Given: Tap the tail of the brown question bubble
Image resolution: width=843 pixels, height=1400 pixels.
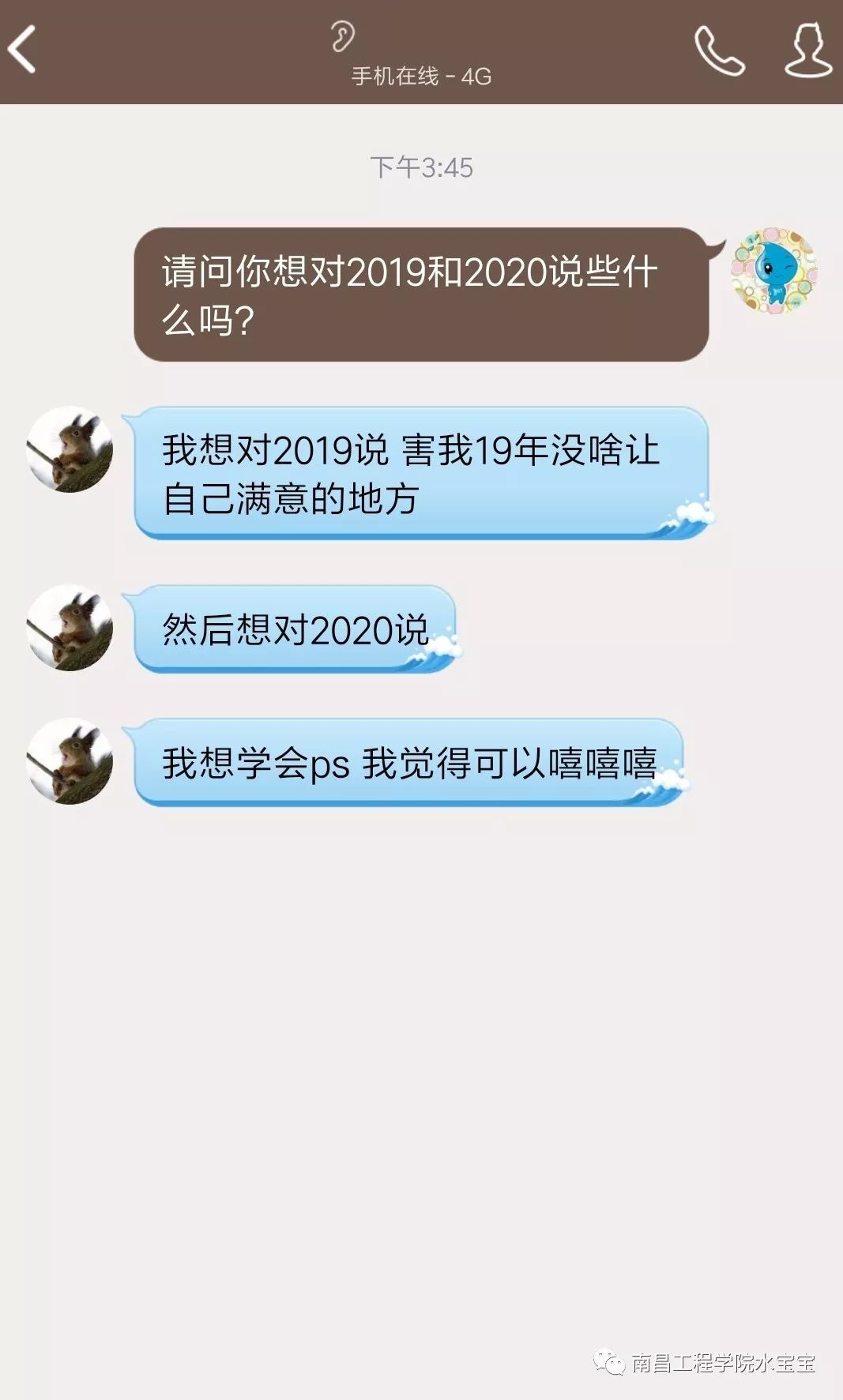Looking at the screenshot, I should point(715,245).
